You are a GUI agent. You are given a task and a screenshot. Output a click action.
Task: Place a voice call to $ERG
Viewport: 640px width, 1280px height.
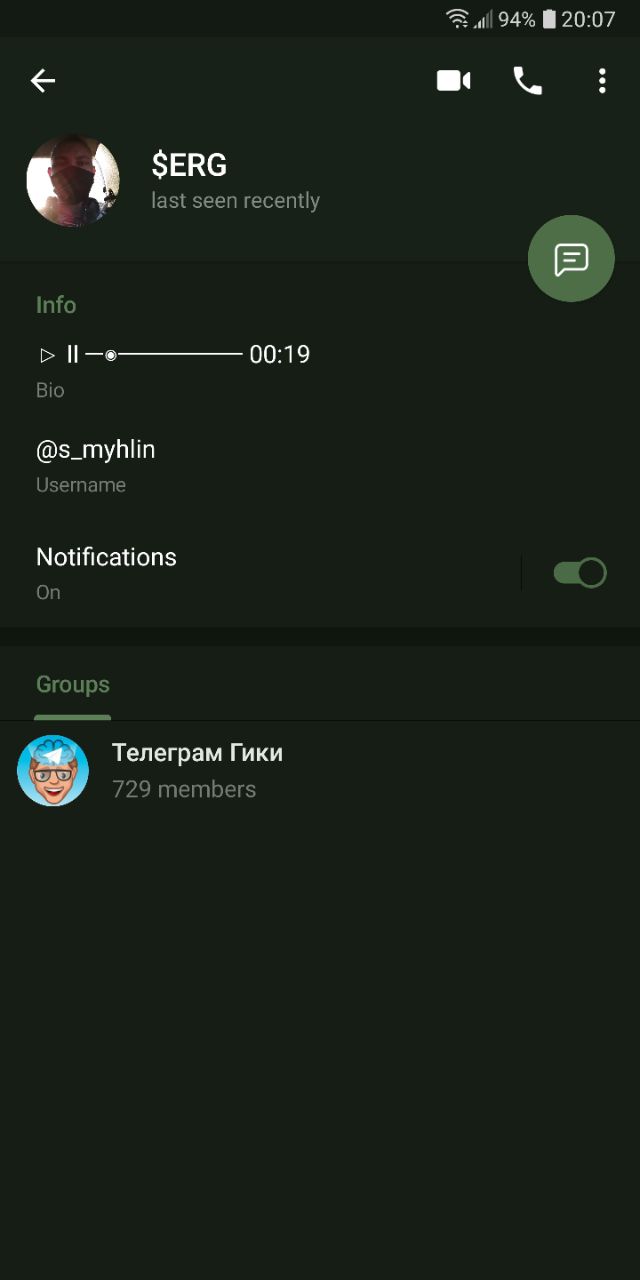click(527, 81)
